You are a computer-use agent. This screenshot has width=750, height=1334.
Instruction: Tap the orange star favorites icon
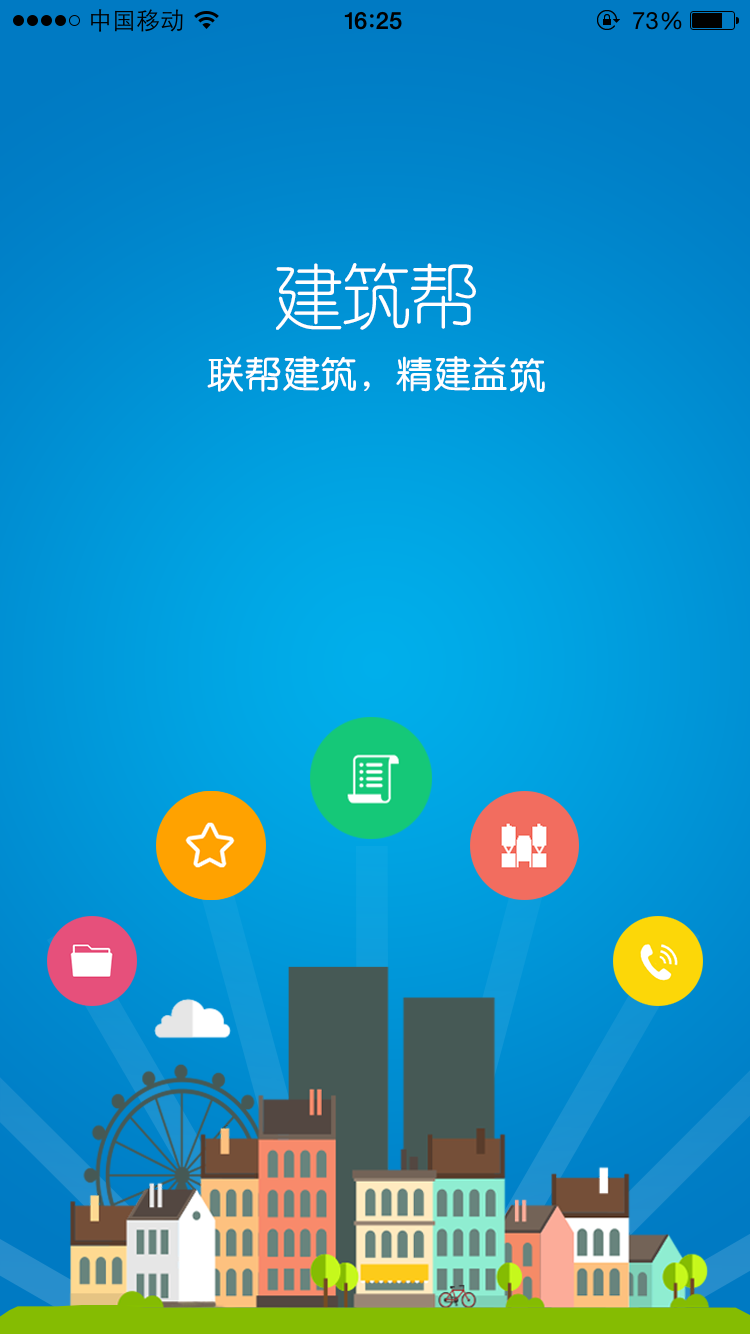pos(210,846)
